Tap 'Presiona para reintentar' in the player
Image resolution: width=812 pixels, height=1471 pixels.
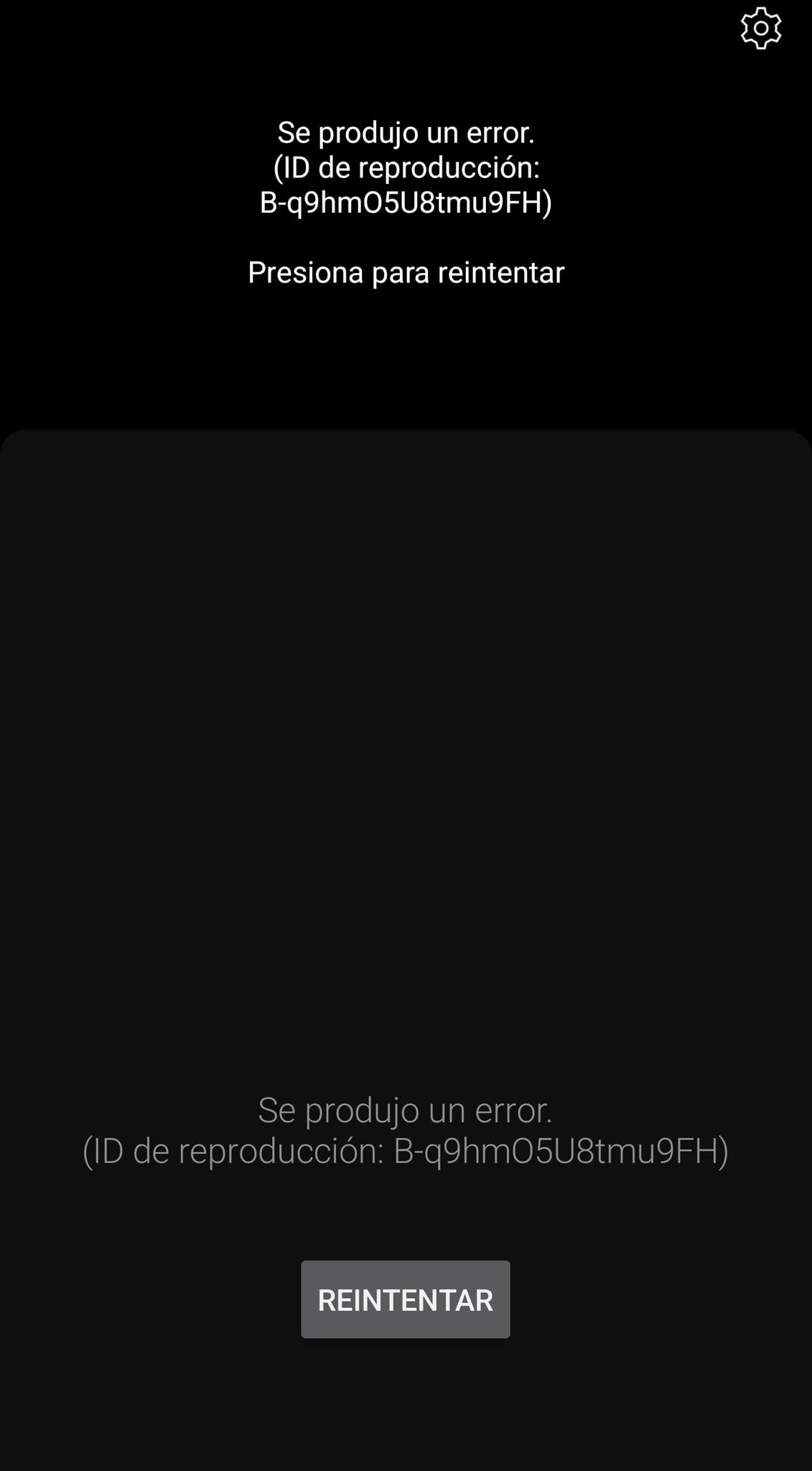pyautogui.click(x=406, y=273)
